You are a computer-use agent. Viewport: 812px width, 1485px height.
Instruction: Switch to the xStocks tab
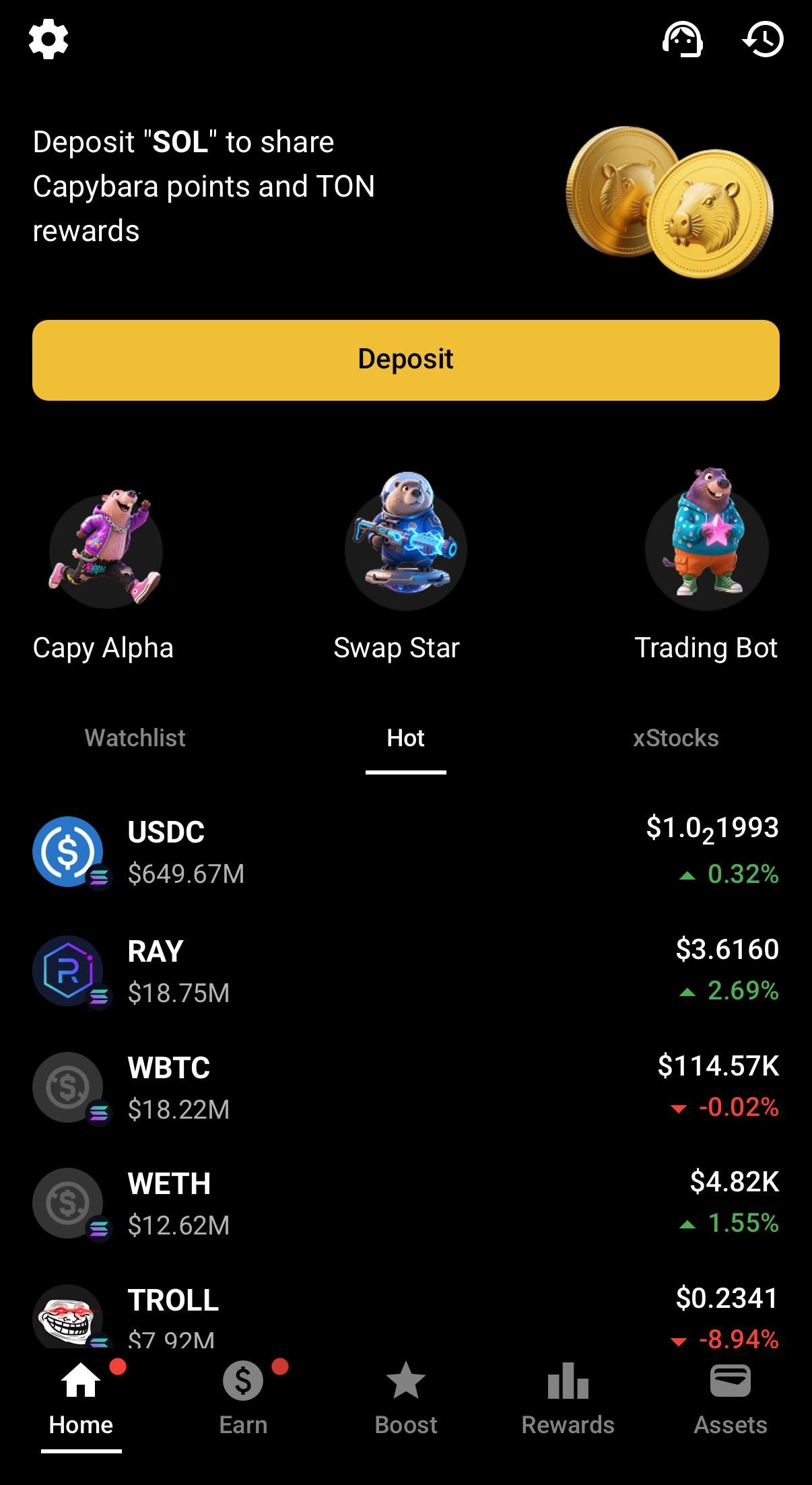pyautogui.click(x=675, y=738)
